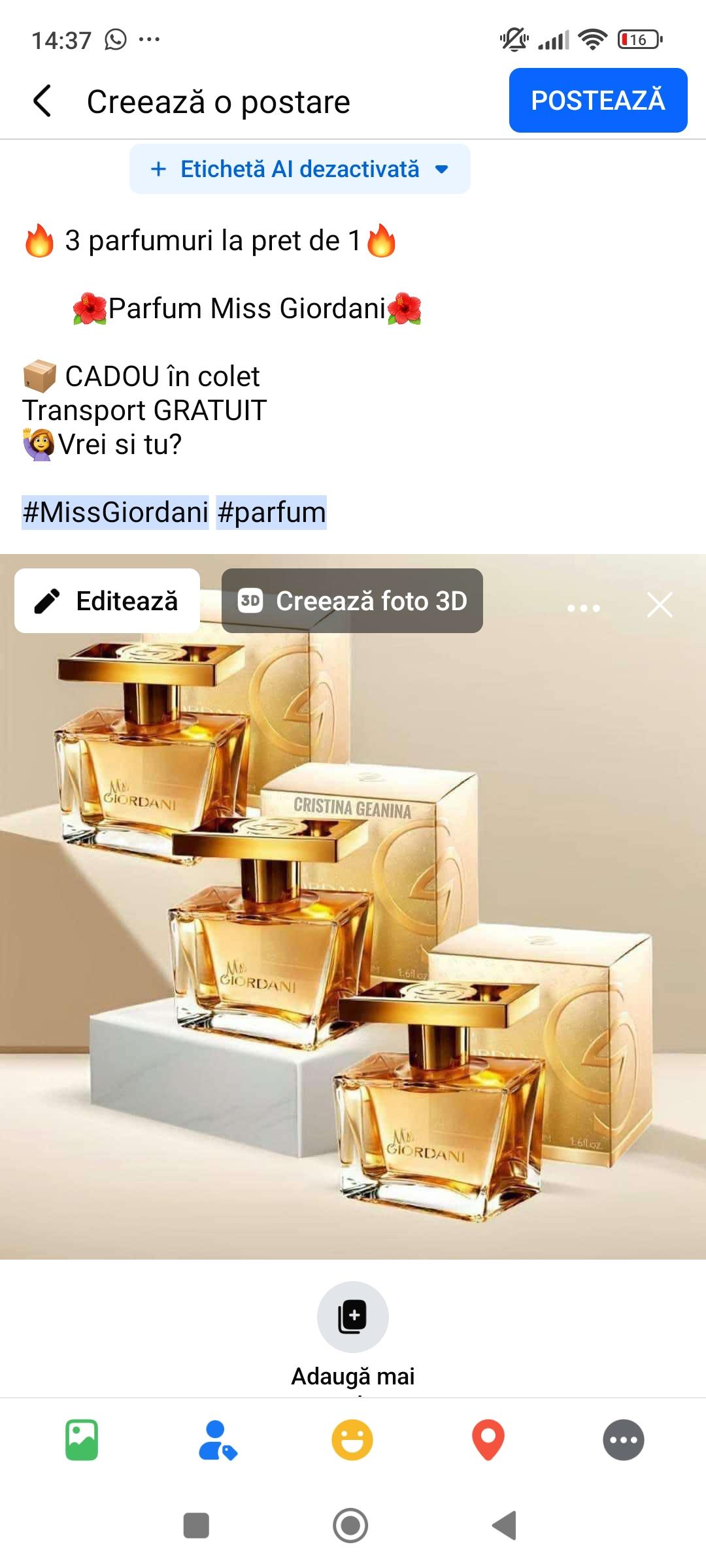Add a location check-in pin
Image resolution: width=706 pixels, height=1568 pixels.
pyautogui.click(x=488, y=1439)
